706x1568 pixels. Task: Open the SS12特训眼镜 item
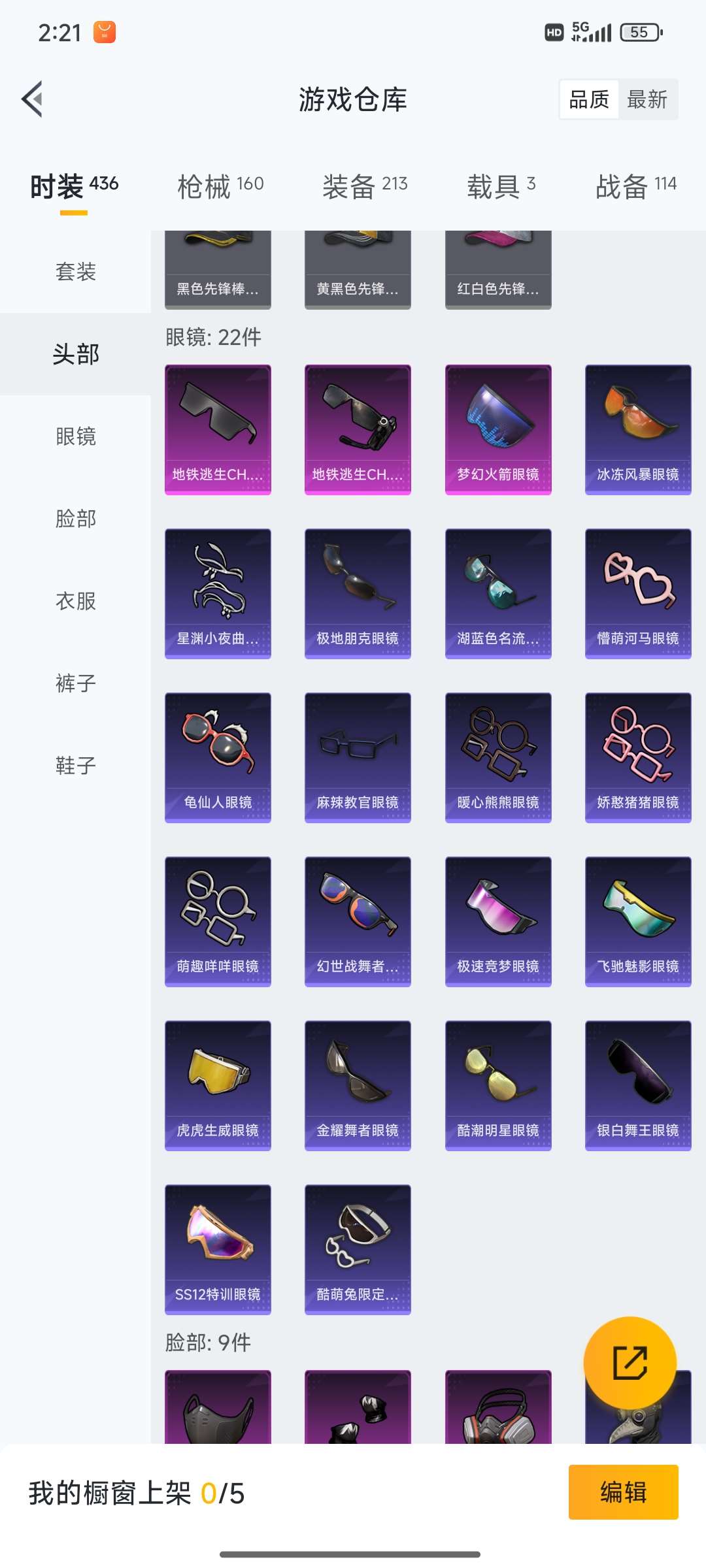[x=218, y=1249]
